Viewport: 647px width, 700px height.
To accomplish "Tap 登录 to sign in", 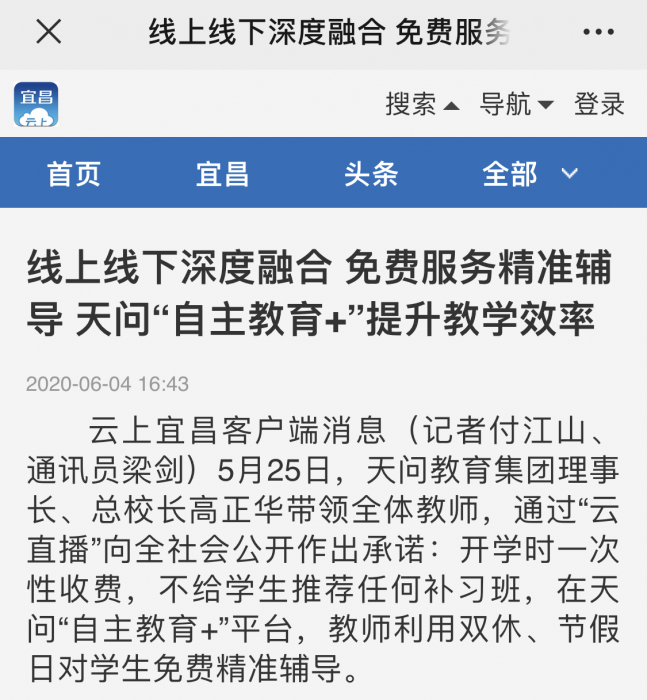I will [599, 104].
